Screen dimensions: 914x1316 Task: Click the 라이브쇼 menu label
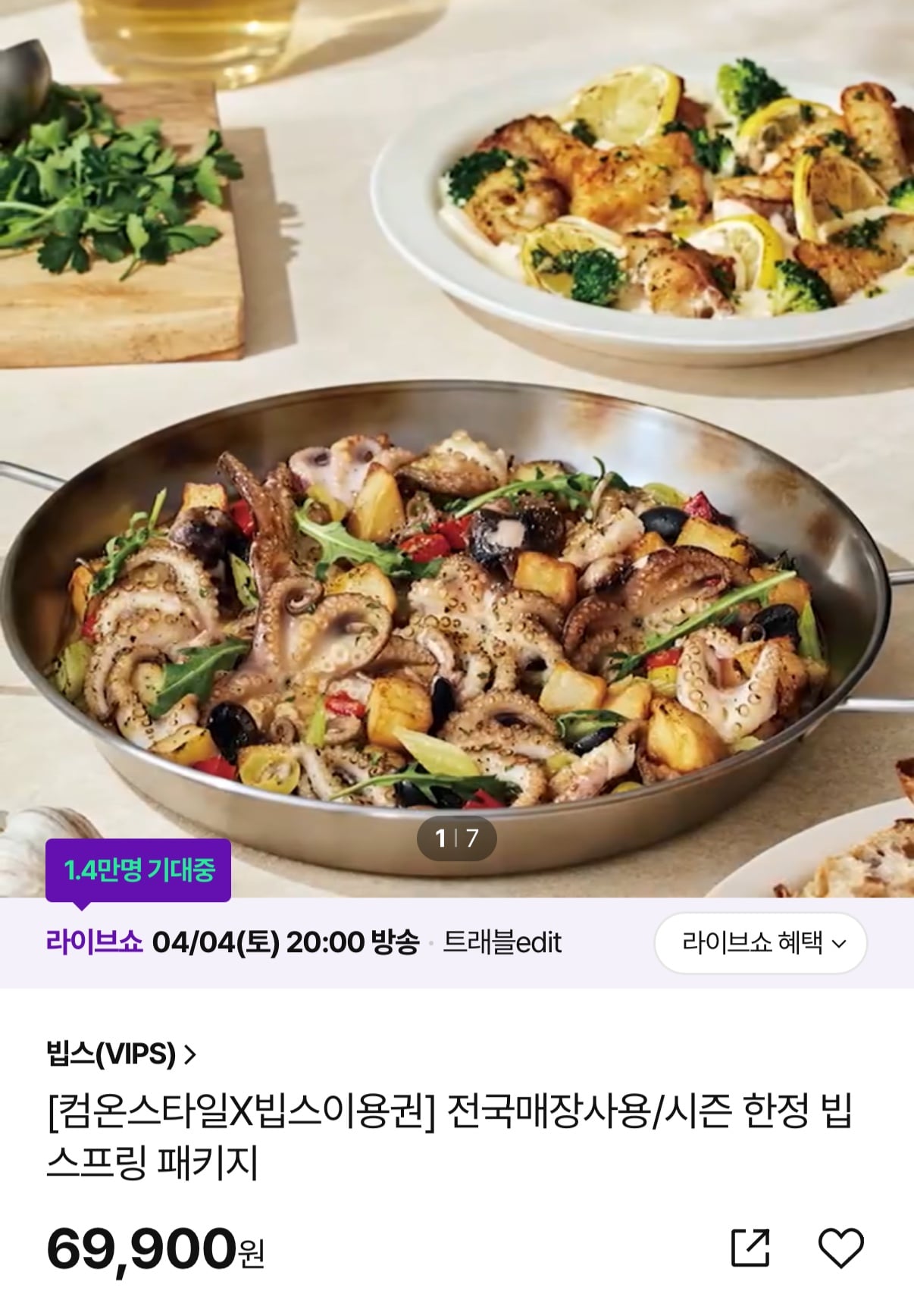point(94,942)
